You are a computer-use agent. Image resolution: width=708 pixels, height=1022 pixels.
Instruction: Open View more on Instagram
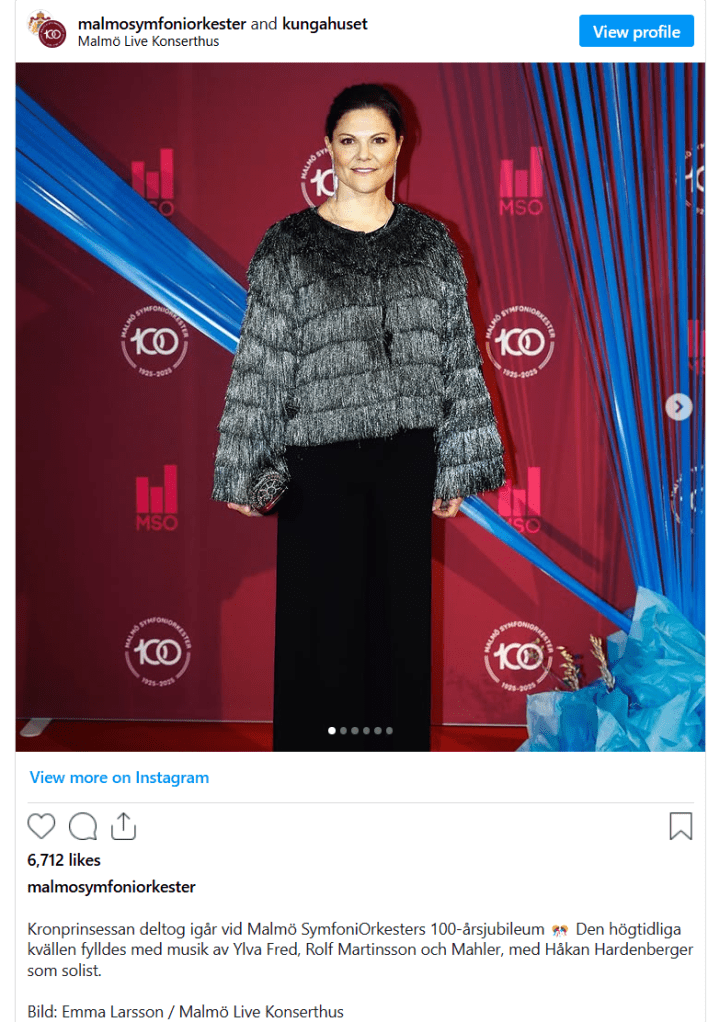[x=119, y=777]
